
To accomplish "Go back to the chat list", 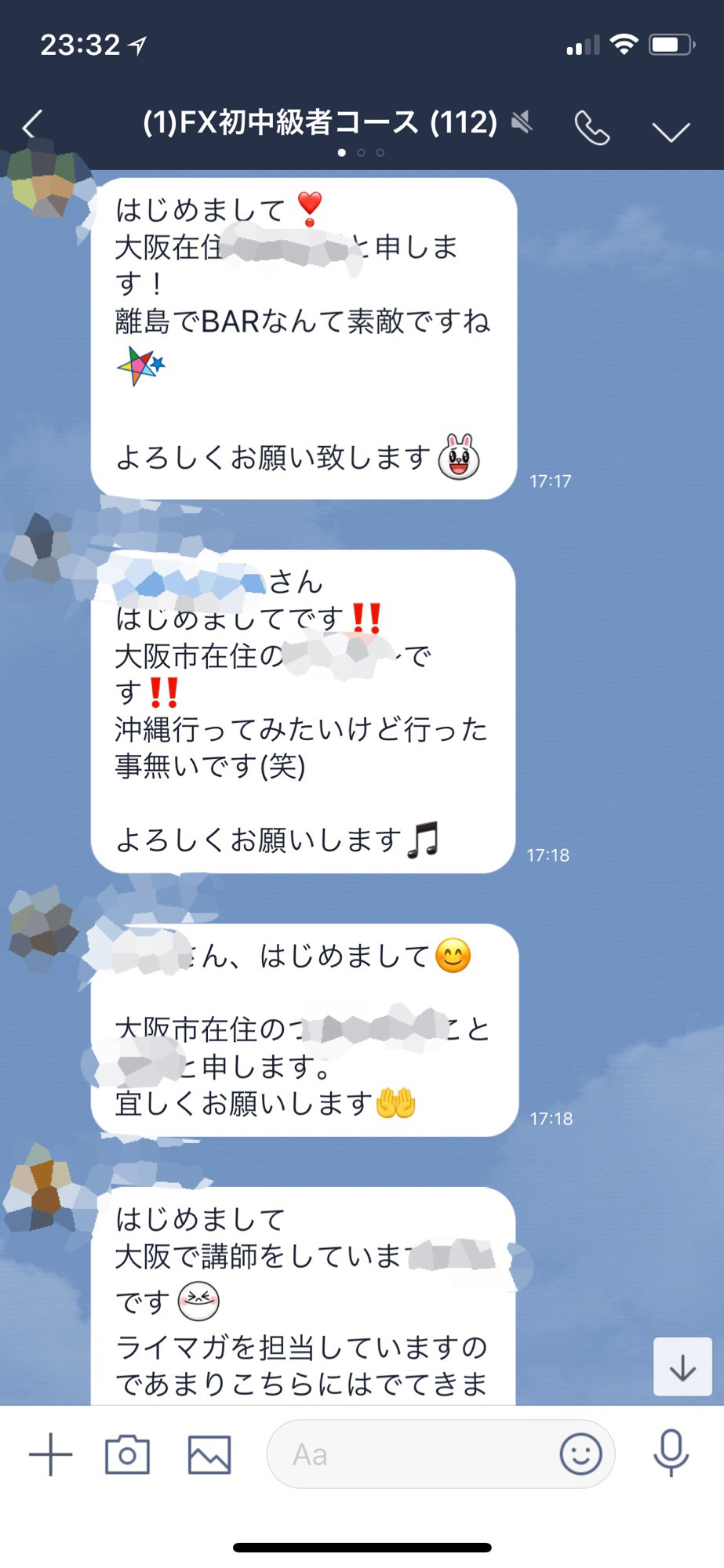I will pos(33,125).
